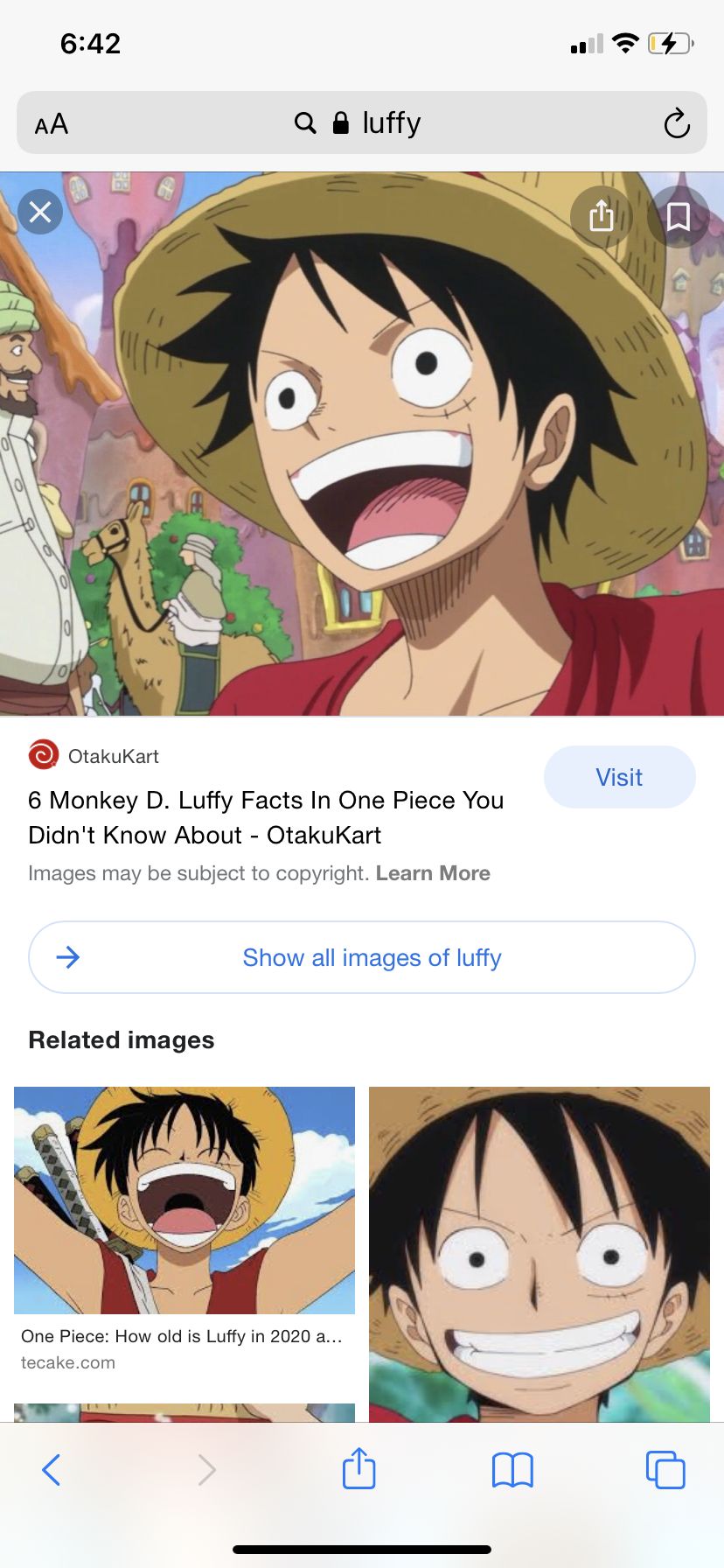Open the tecake.com related image
724x1568 pixels.
pyautogui.click(x=184, y=1229)
